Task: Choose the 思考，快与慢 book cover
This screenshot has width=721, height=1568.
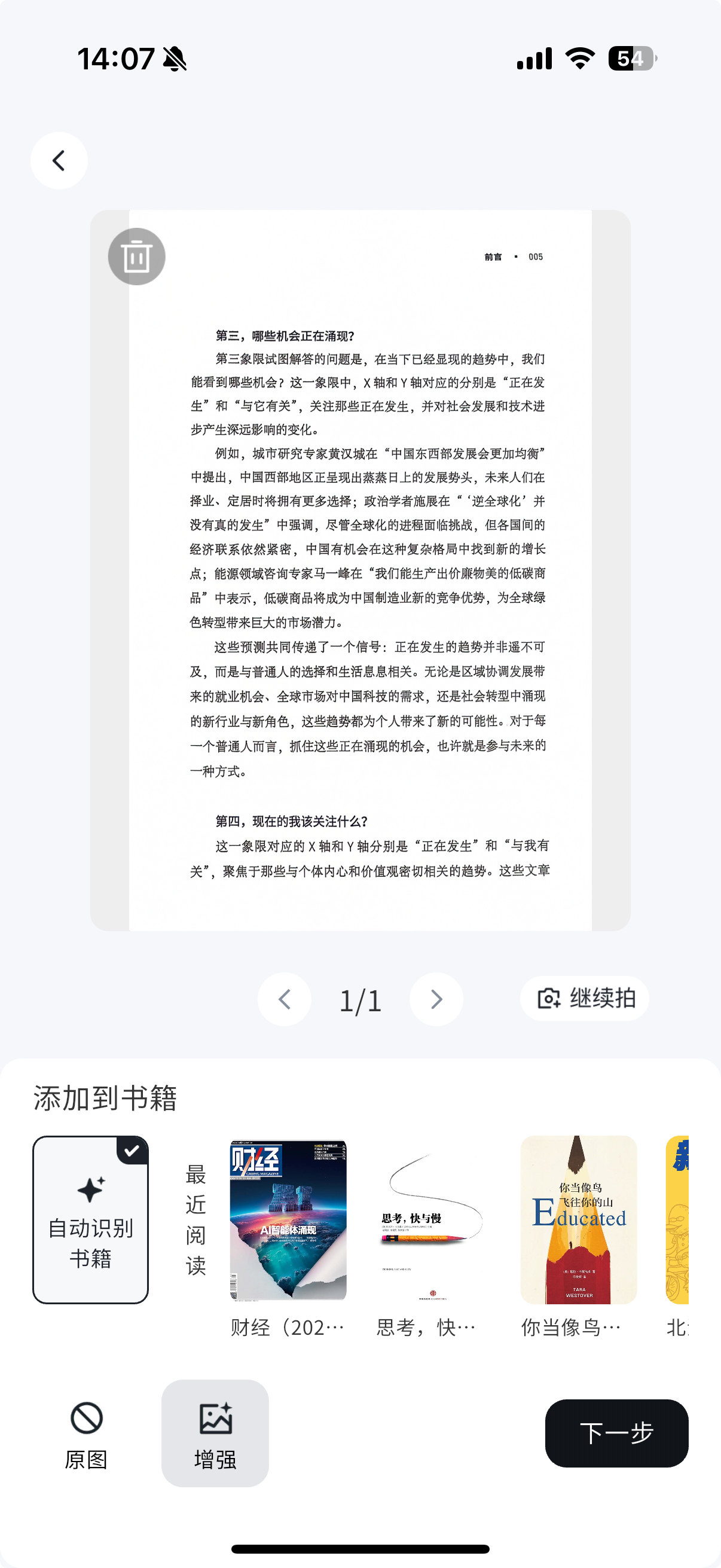Action: point(433,1219)
